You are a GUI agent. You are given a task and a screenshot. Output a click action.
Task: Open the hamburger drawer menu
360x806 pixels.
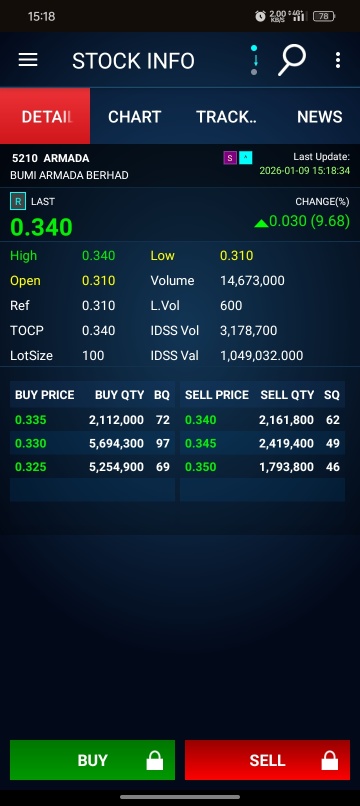pos(28,61)
